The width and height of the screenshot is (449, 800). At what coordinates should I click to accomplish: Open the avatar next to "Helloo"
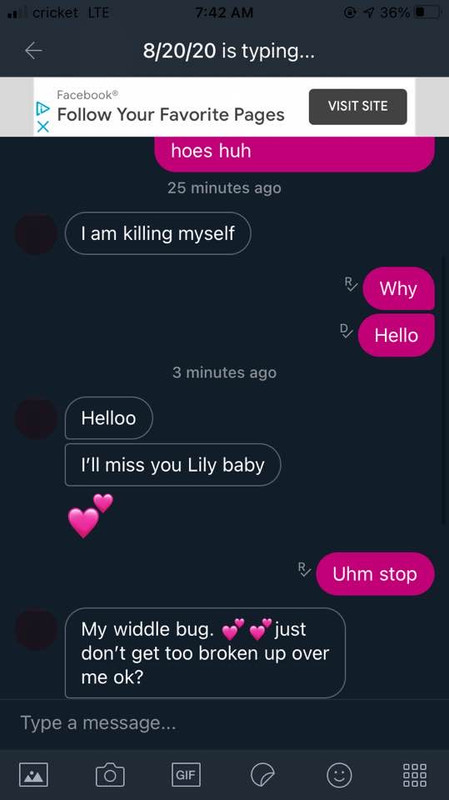point(36,418)
